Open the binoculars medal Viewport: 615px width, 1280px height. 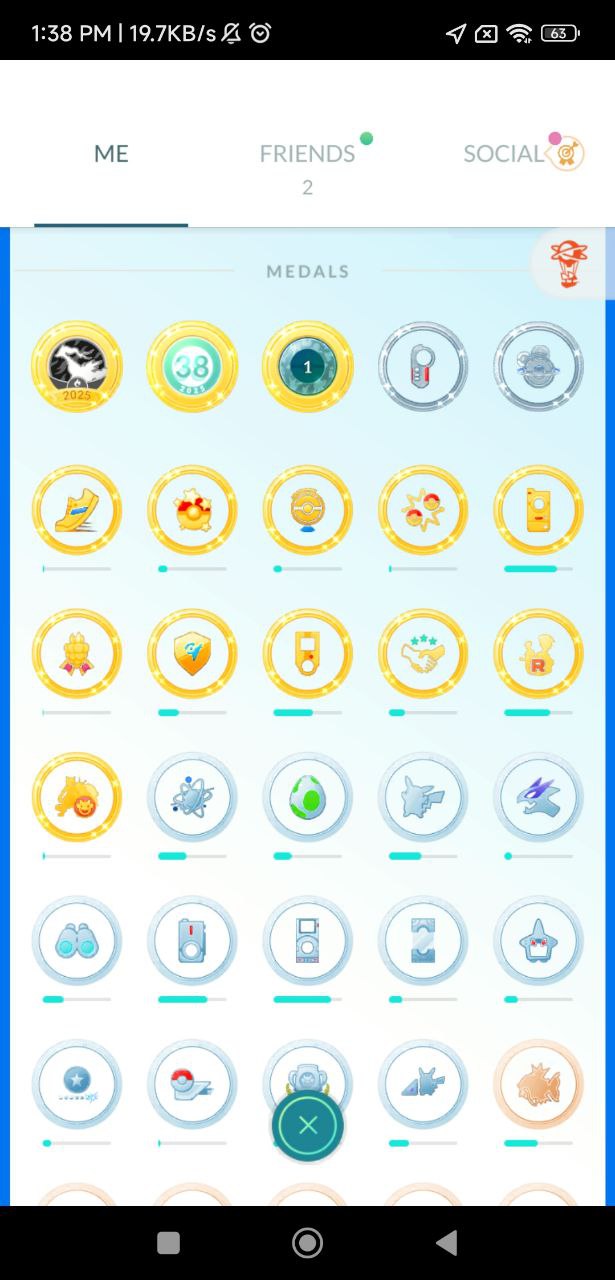(77, 942)
